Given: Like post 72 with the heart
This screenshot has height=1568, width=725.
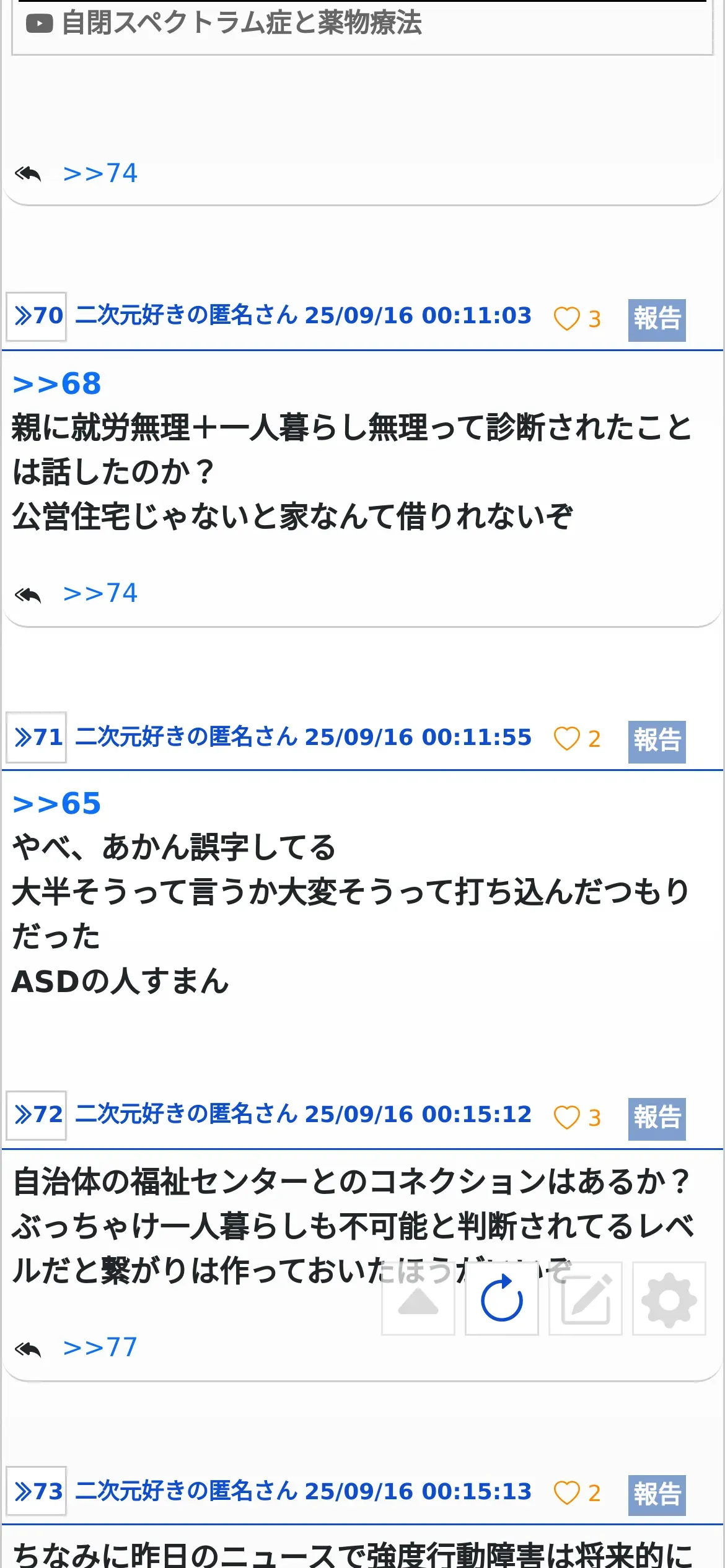Looking at the screenshot, I should pyautogui.click(x=566, y=1117).
